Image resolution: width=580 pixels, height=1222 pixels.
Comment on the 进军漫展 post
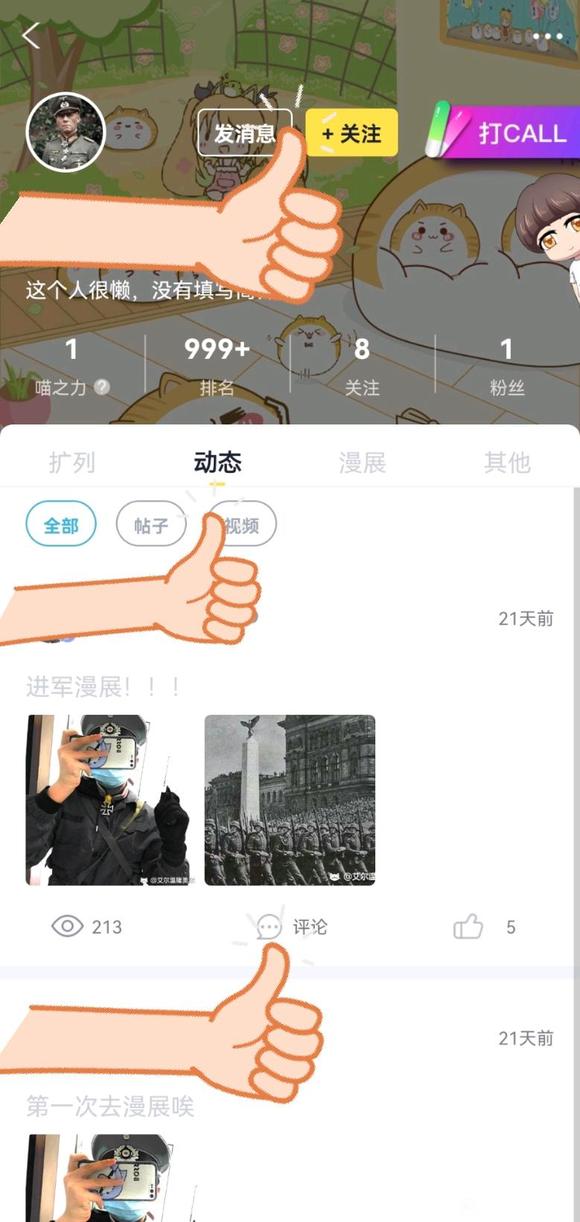[x=291, y=927]
